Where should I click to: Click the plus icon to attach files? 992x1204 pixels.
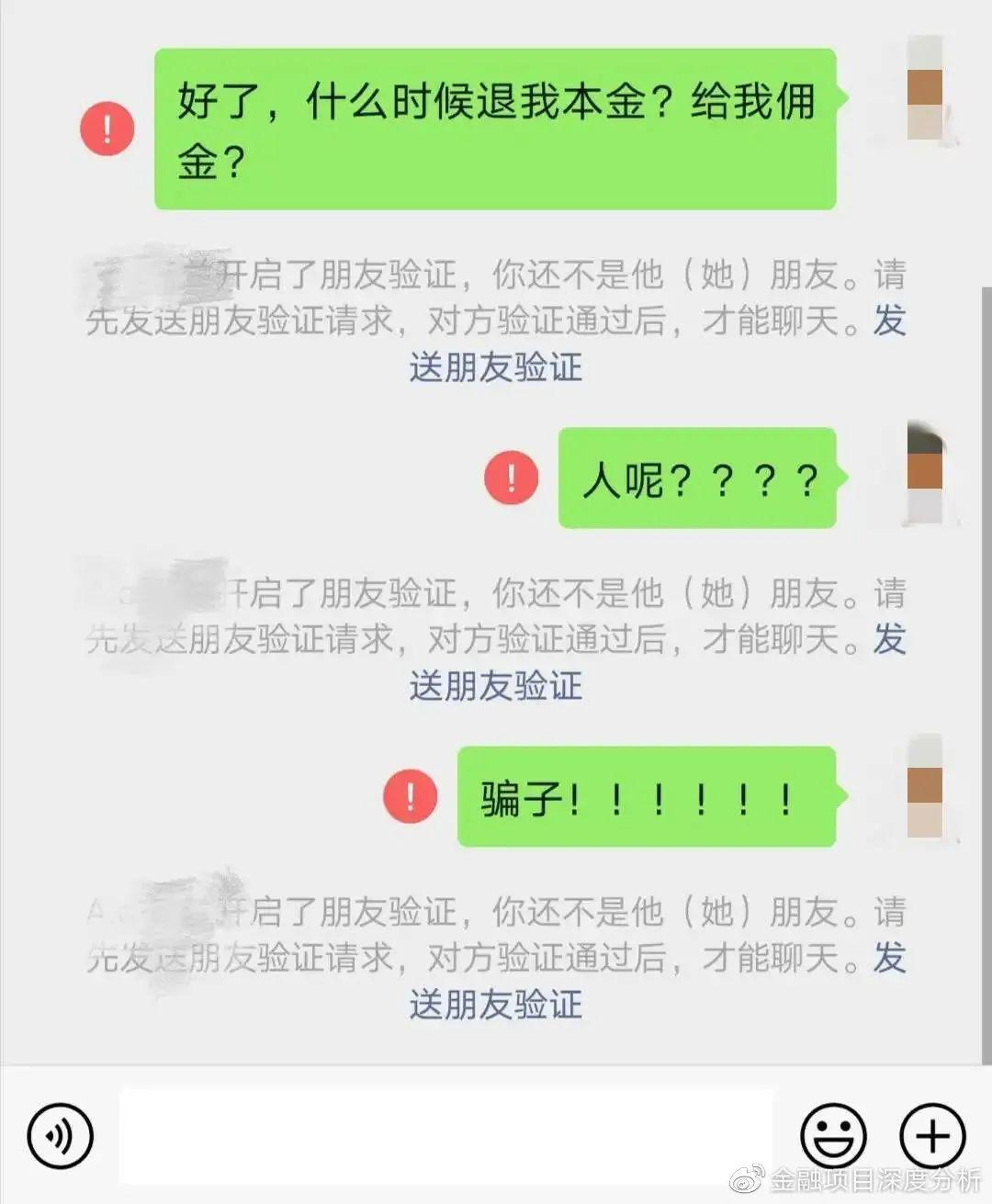point(931,1136)
